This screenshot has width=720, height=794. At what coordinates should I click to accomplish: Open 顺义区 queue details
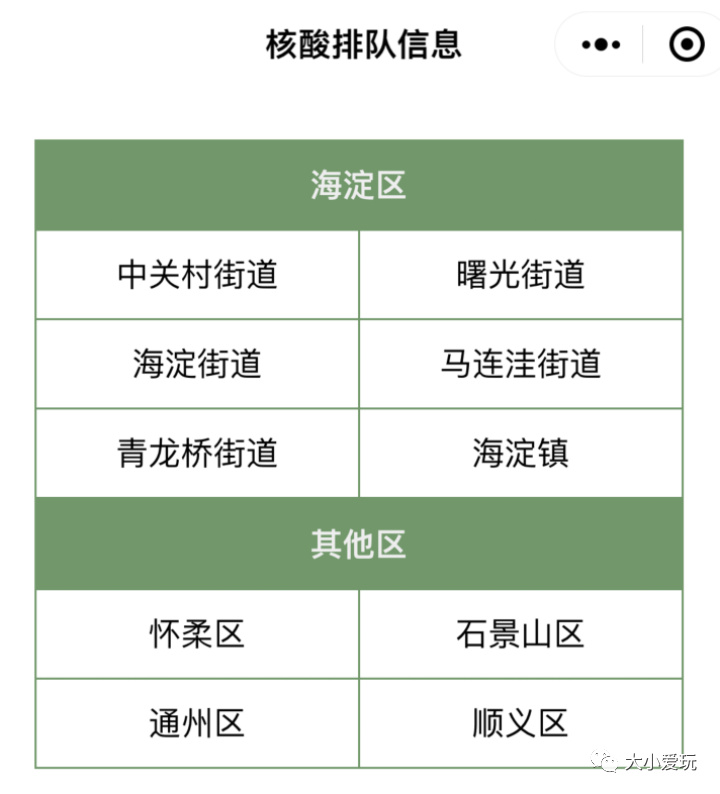tap(520, 722)
